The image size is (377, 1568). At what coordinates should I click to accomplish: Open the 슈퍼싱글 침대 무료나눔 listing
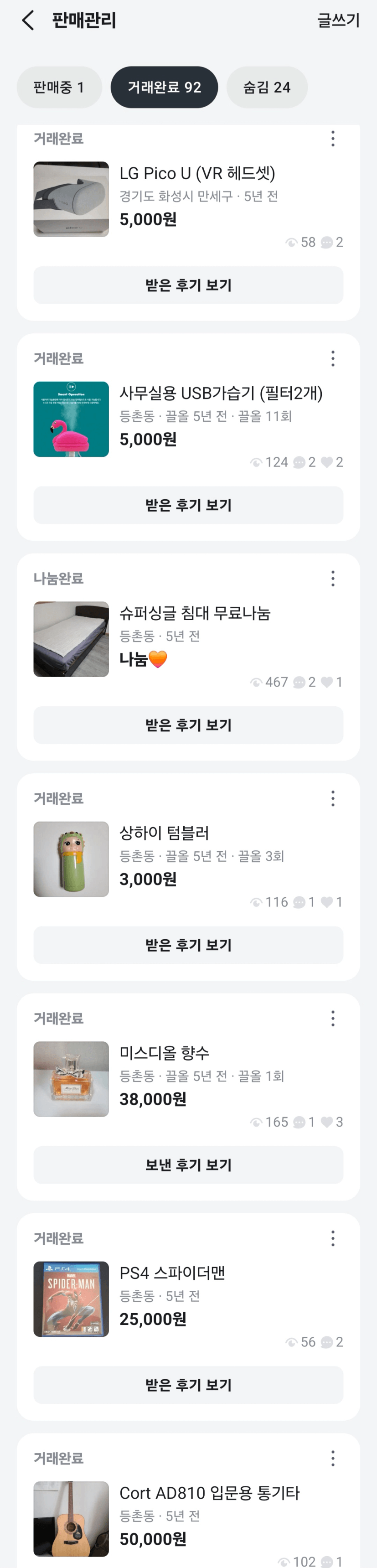pos(194,613)
